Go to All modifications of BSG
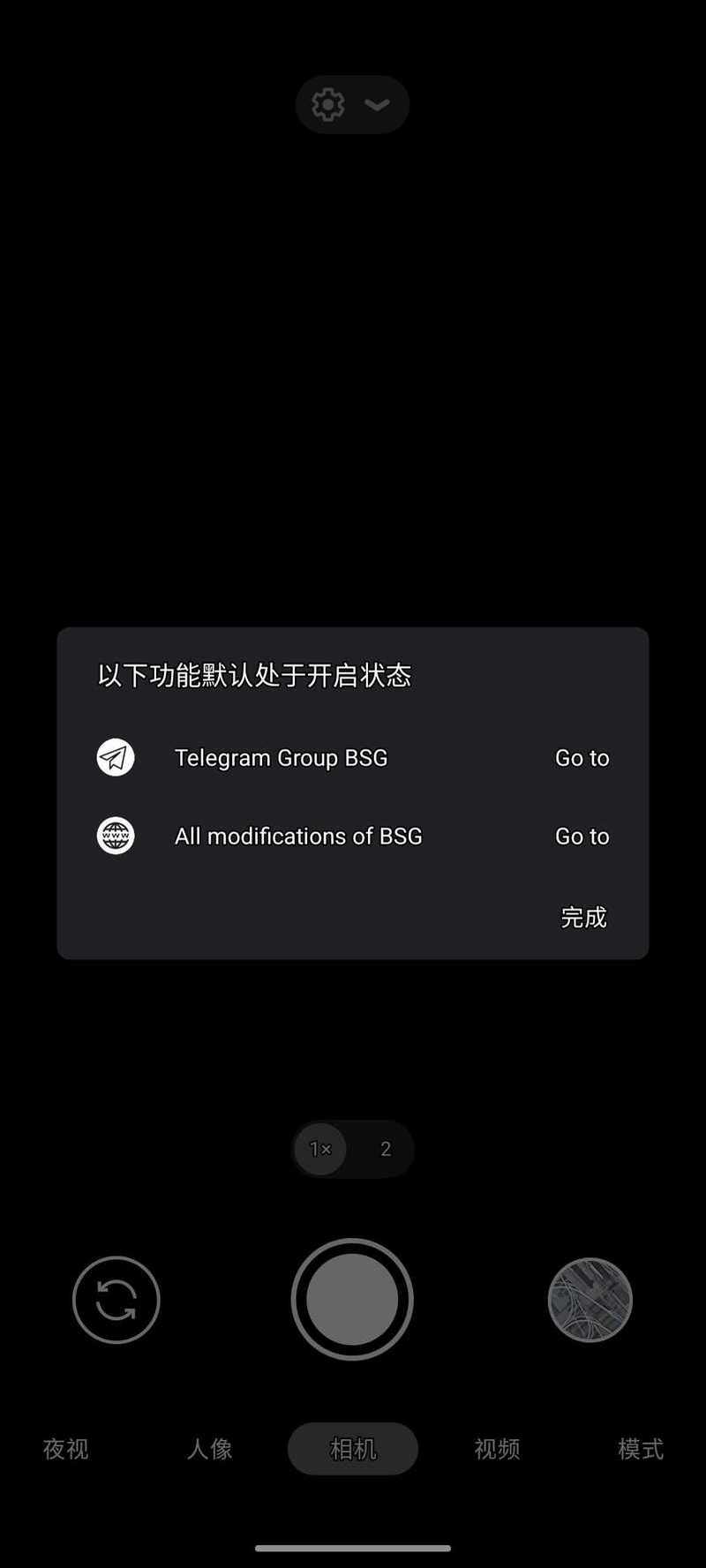This screenshot has width=706, height=1568. pyautogui.click(x=582, y=837)
